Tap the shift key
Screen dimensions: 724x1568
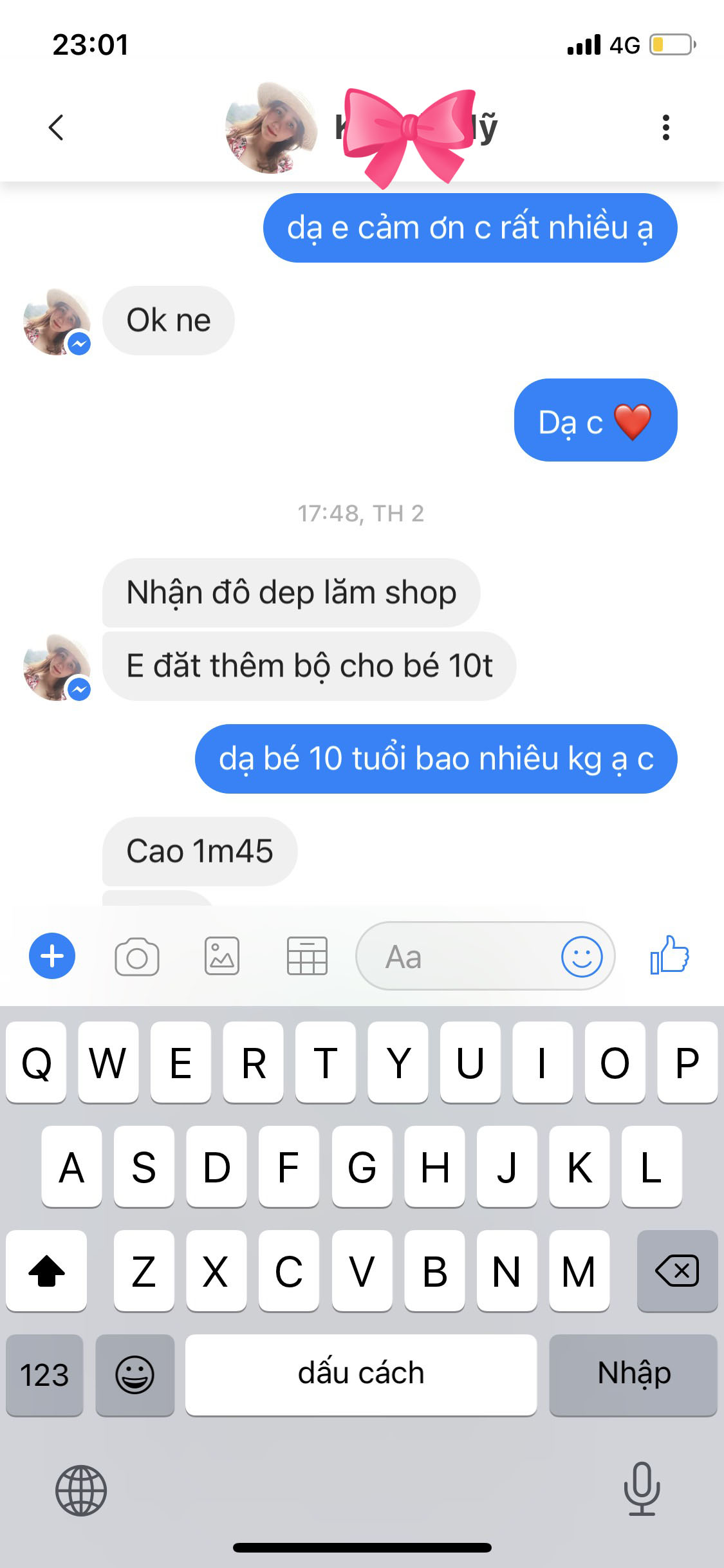point(46,1271)
